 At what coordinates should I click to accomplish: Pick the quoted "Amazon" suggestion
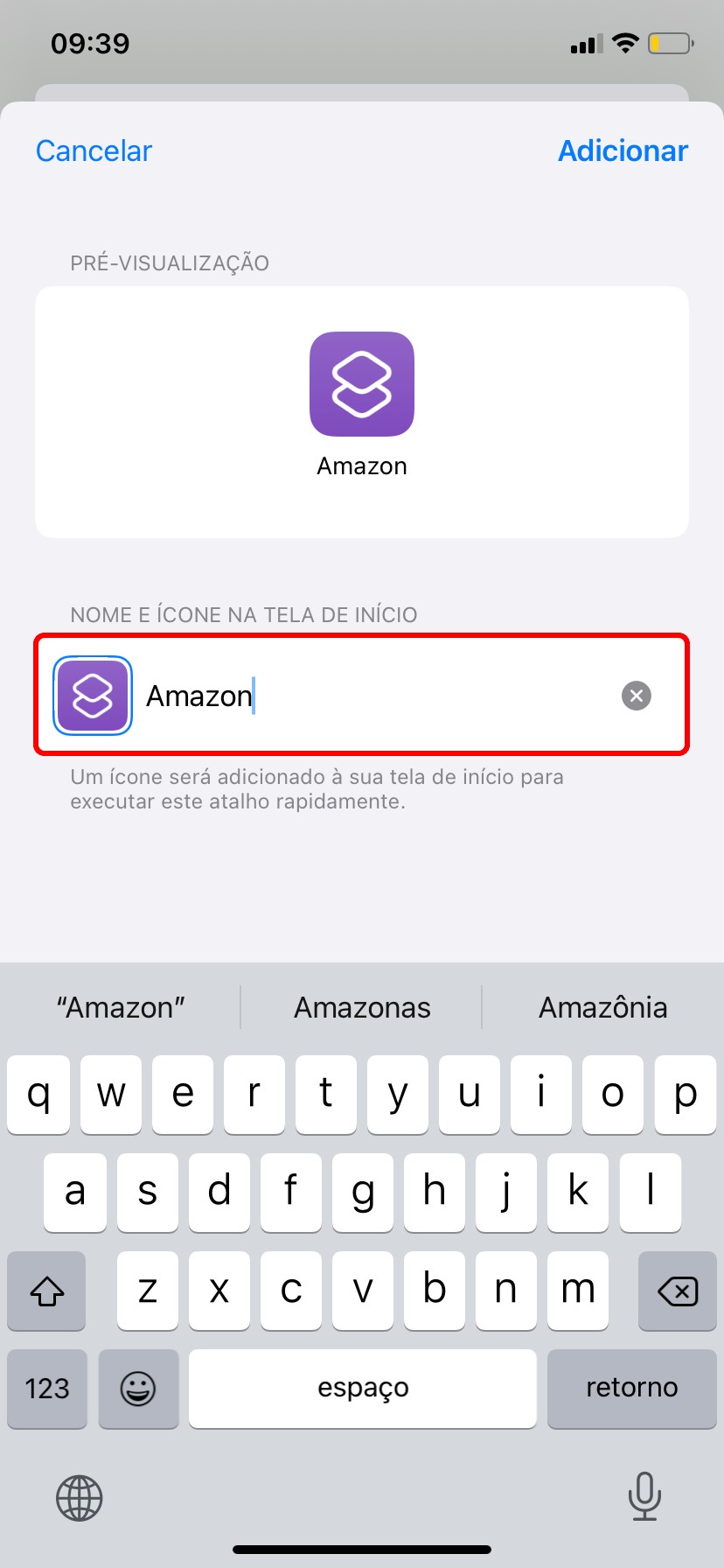[x=121, y=1007]
